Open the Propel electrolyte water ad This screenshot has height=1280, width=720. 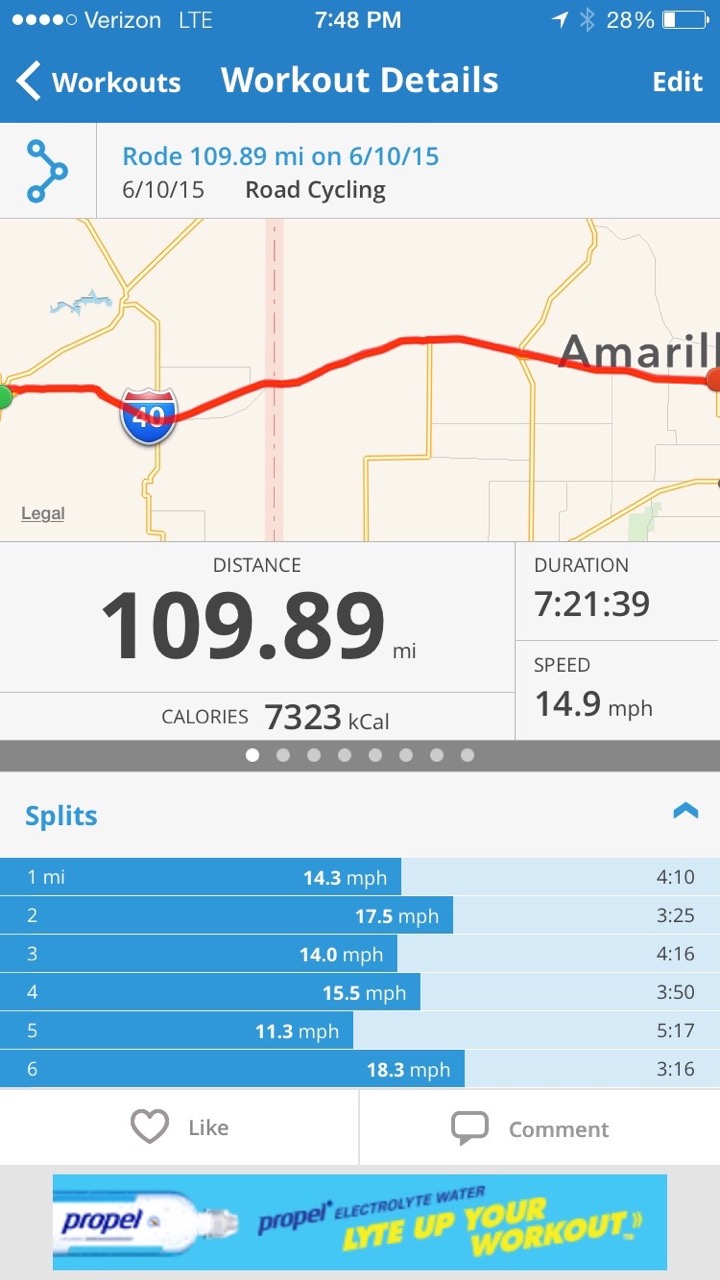[x=360, y=1222]
